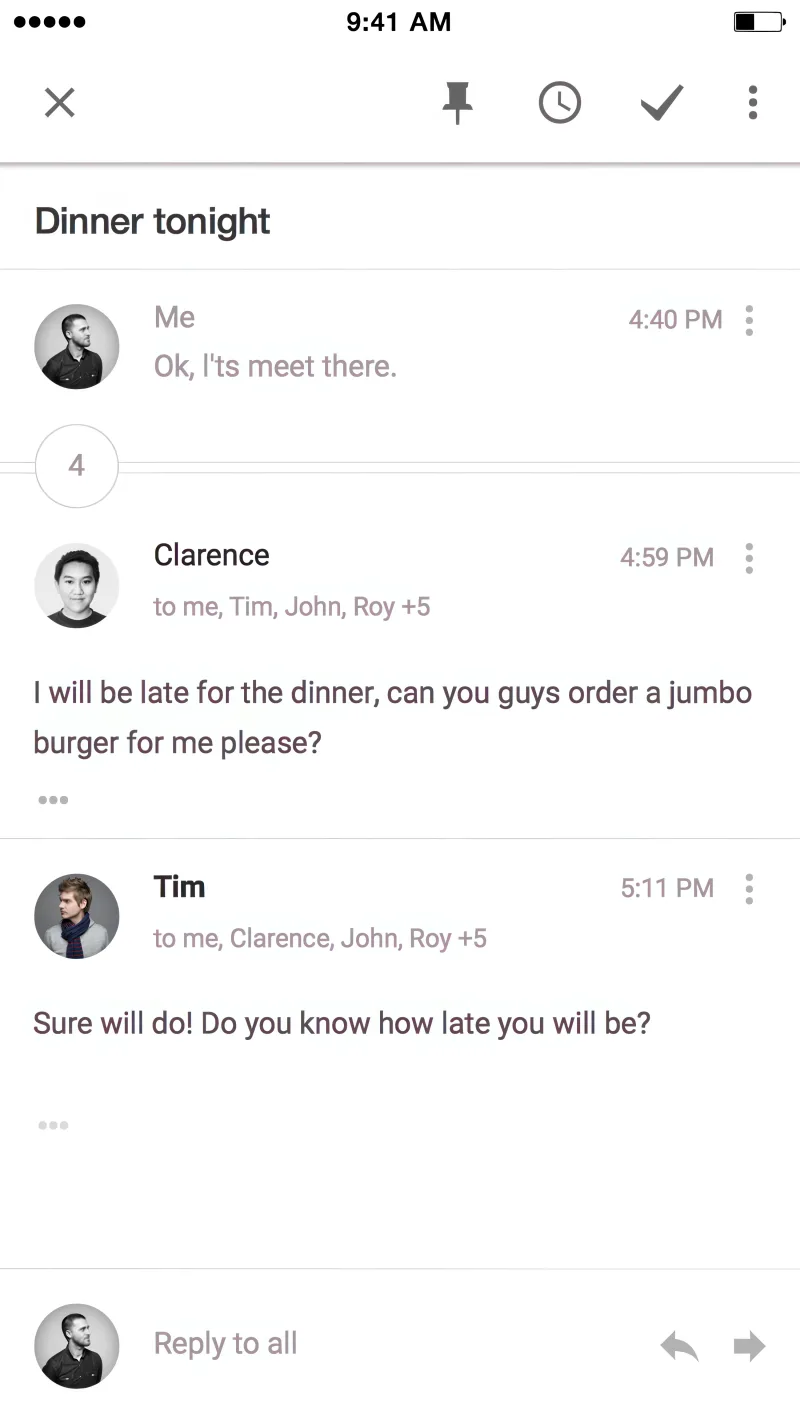Forward the thread via the forward arrow
The width and height of the screenshot is (800, 1423).
click(x=749, y=1345)
